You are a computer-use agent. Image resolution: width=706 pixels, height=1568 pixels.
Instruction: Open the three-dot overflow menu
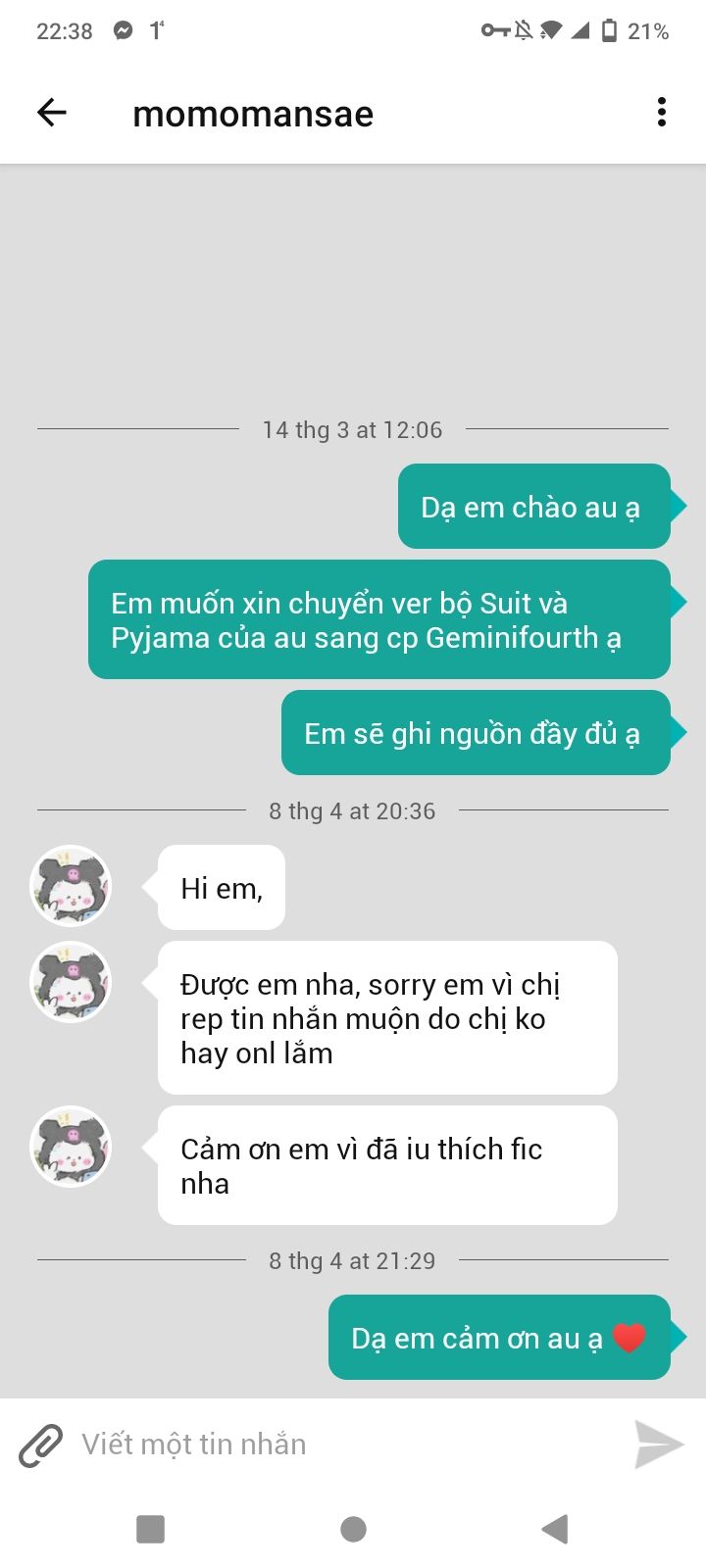tap(662, 113)
